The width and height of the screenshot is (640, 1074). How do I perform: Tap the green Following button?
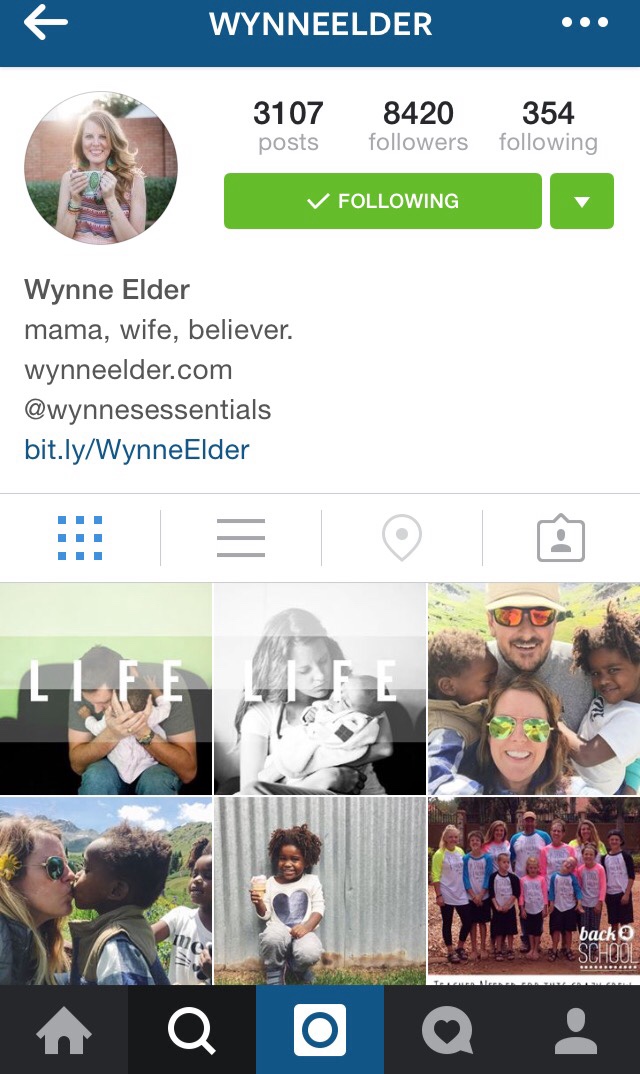(x=383, y=201)
